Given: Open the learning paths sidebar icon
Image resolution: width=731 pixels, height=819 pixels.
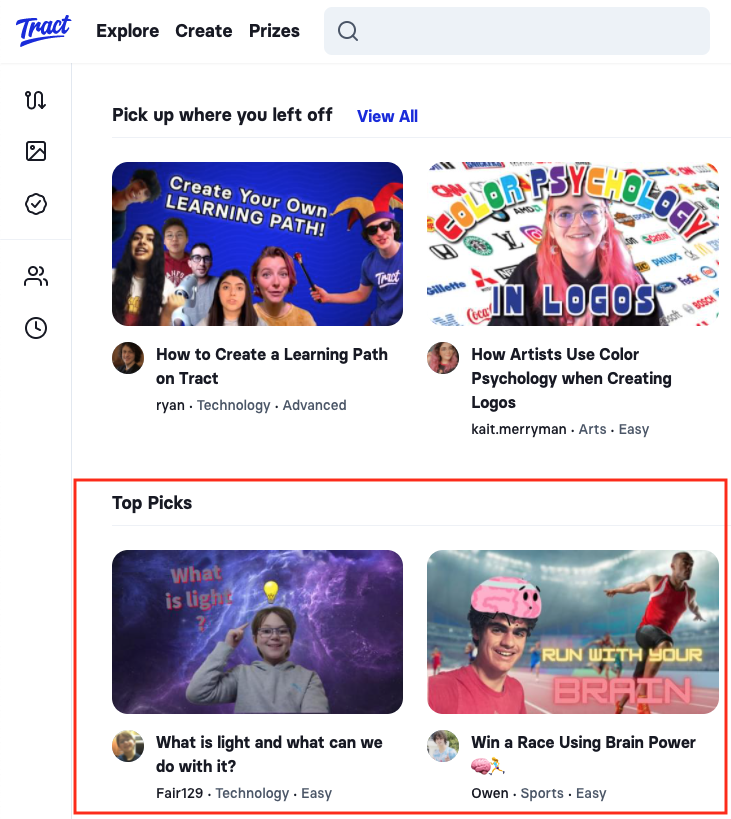Looking at the screenshot, I should [36, 100].
